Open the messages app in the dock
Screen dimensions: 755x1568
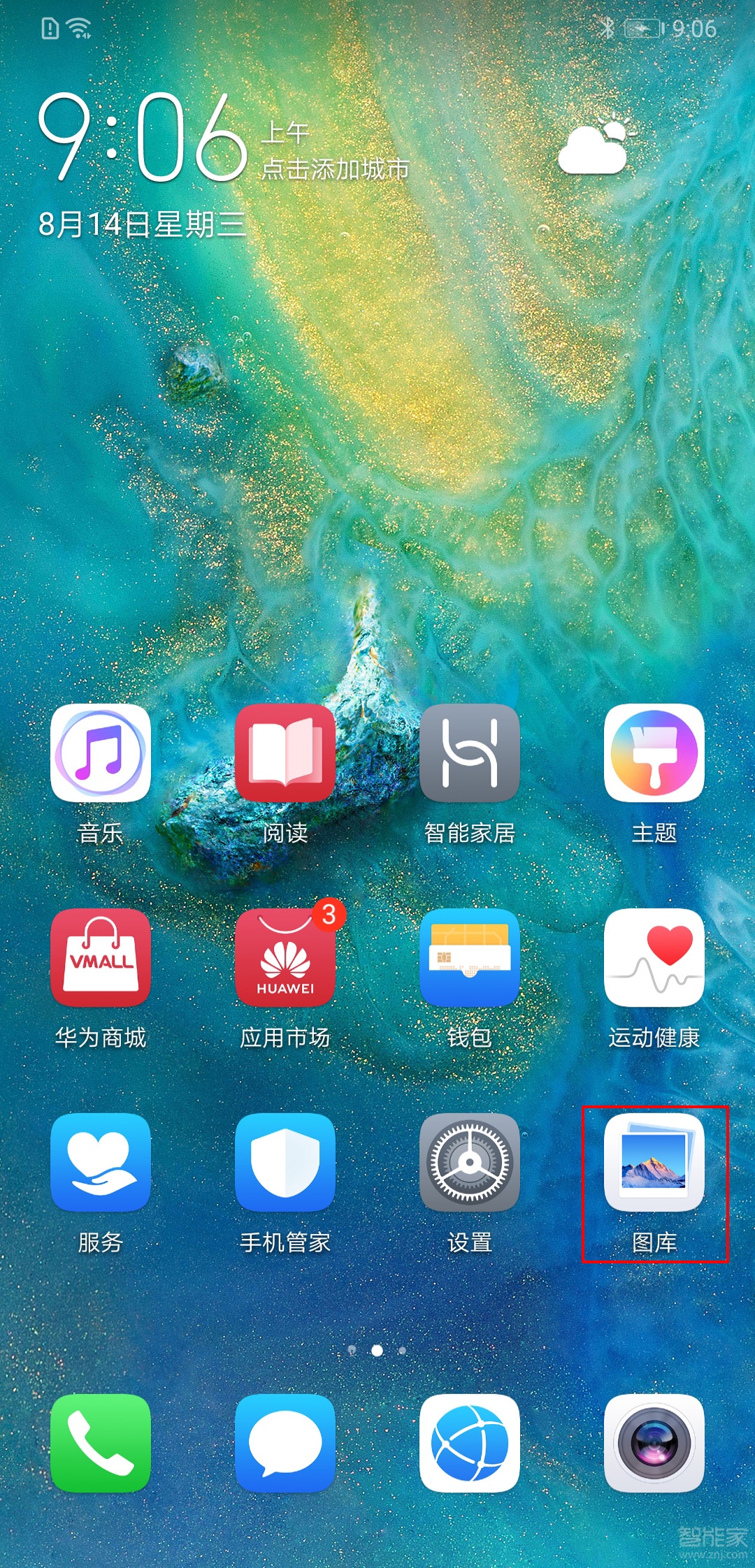pyautogui.click(x=285, y=1444)
